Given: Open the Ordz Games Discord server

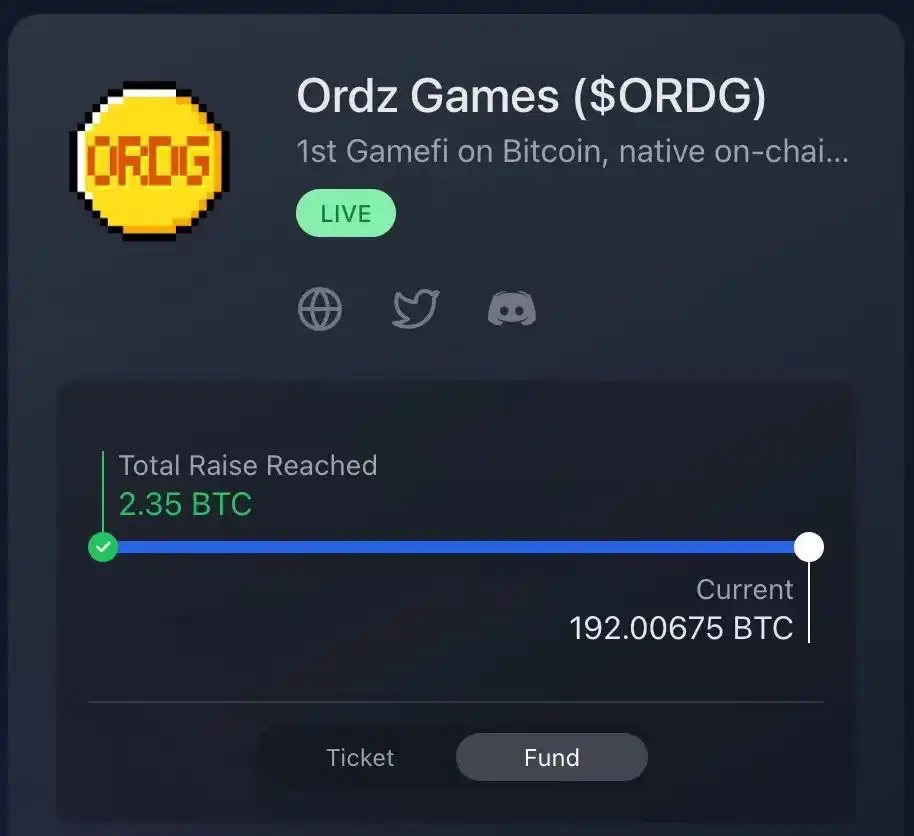Looking at the screenshot, I should tap(512, 310).
